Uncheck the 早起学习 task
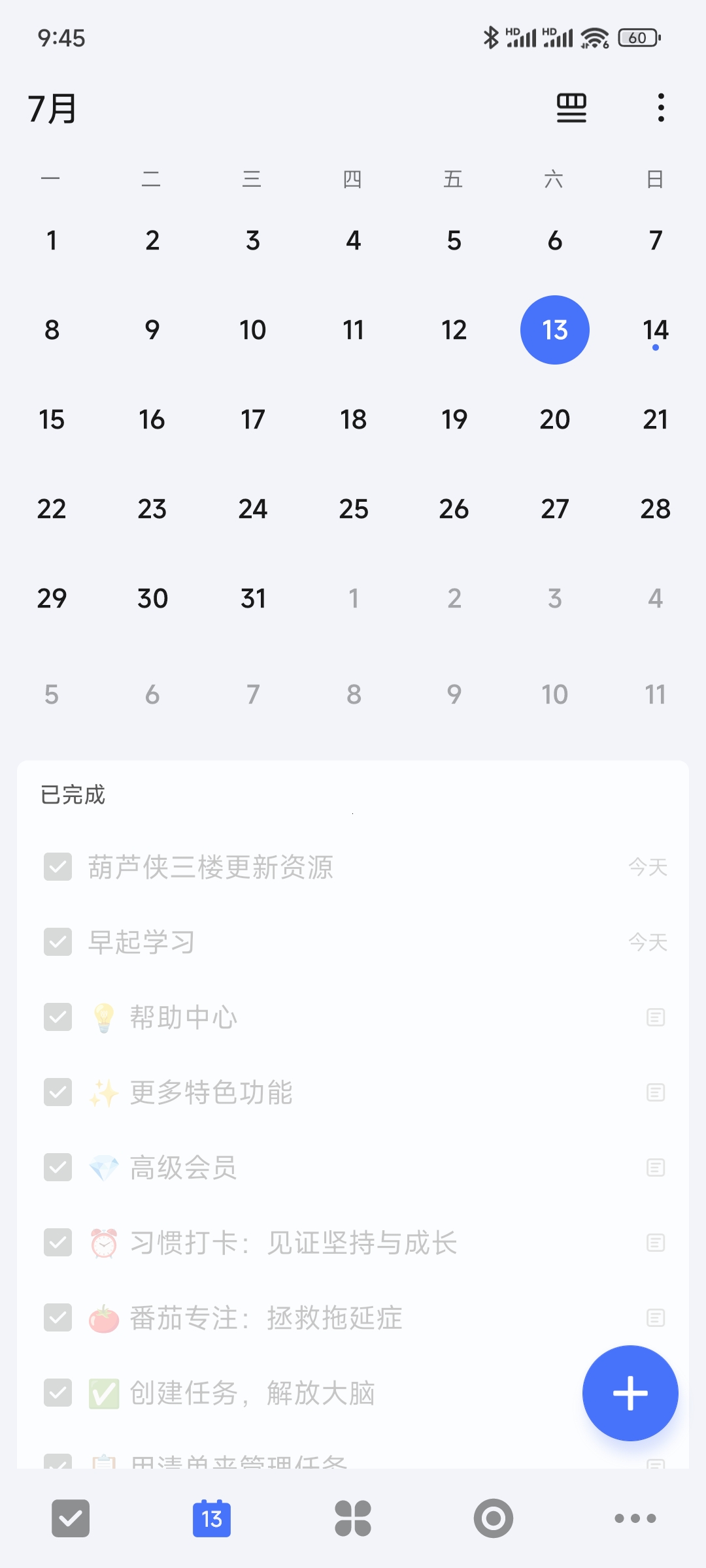 point(58,942)
